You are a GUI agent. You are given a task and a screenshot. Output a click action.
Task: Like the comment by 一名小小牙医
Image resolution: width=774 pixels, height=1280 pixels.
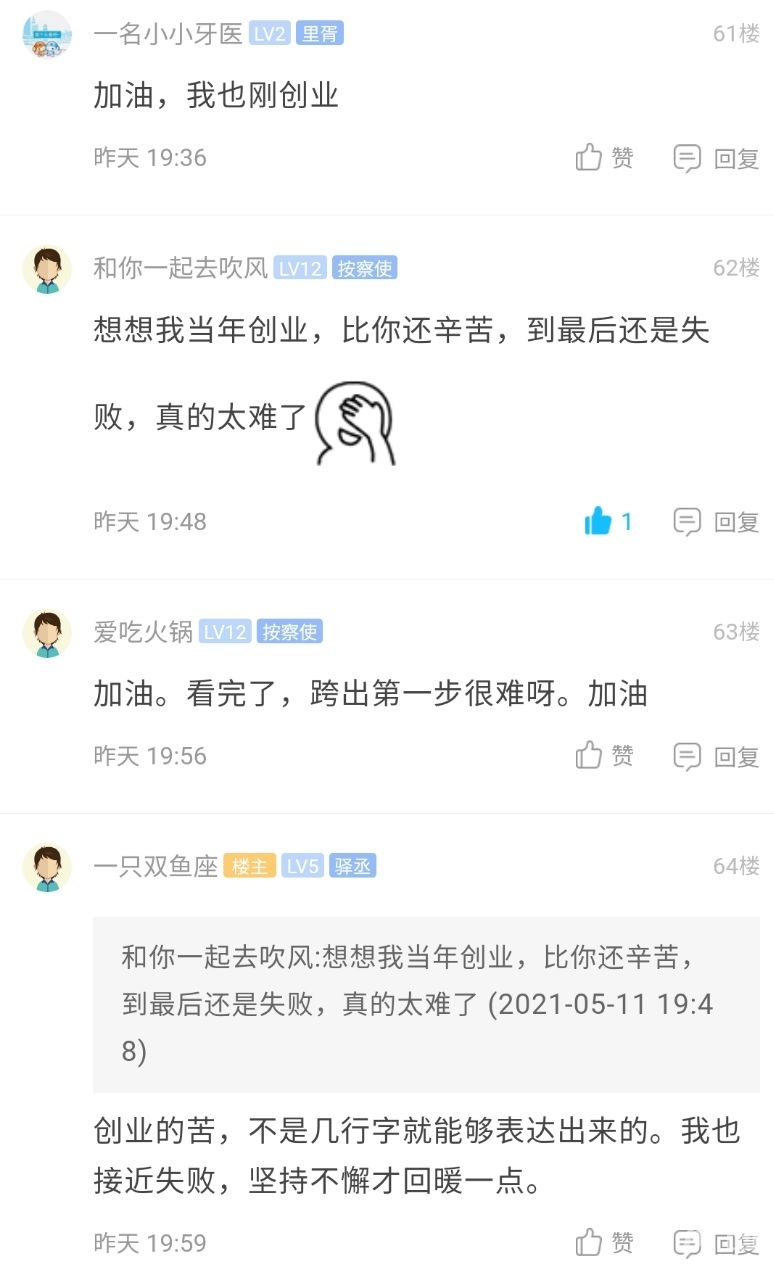(604, 158)
